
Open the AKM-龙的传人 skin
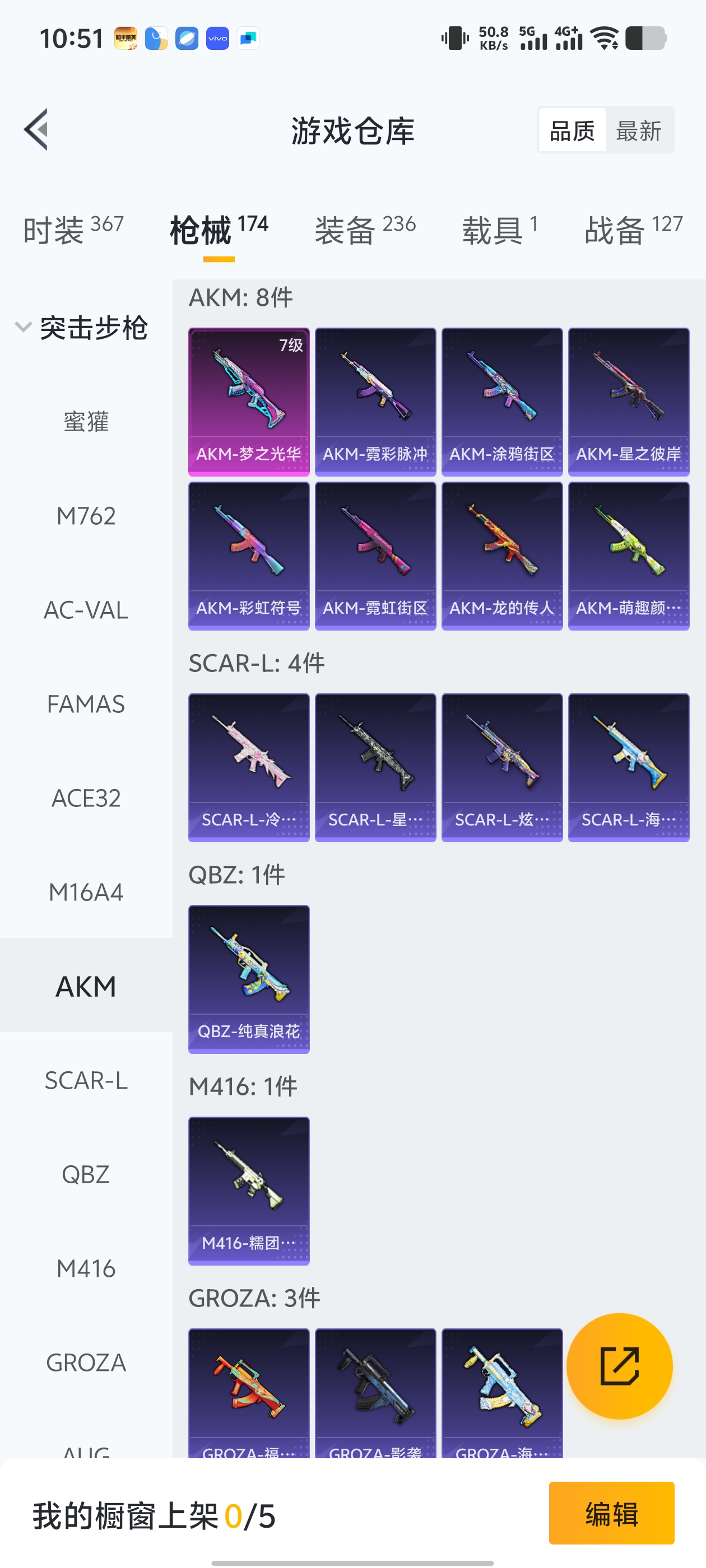pyautogui.click(x=502, y=556)
